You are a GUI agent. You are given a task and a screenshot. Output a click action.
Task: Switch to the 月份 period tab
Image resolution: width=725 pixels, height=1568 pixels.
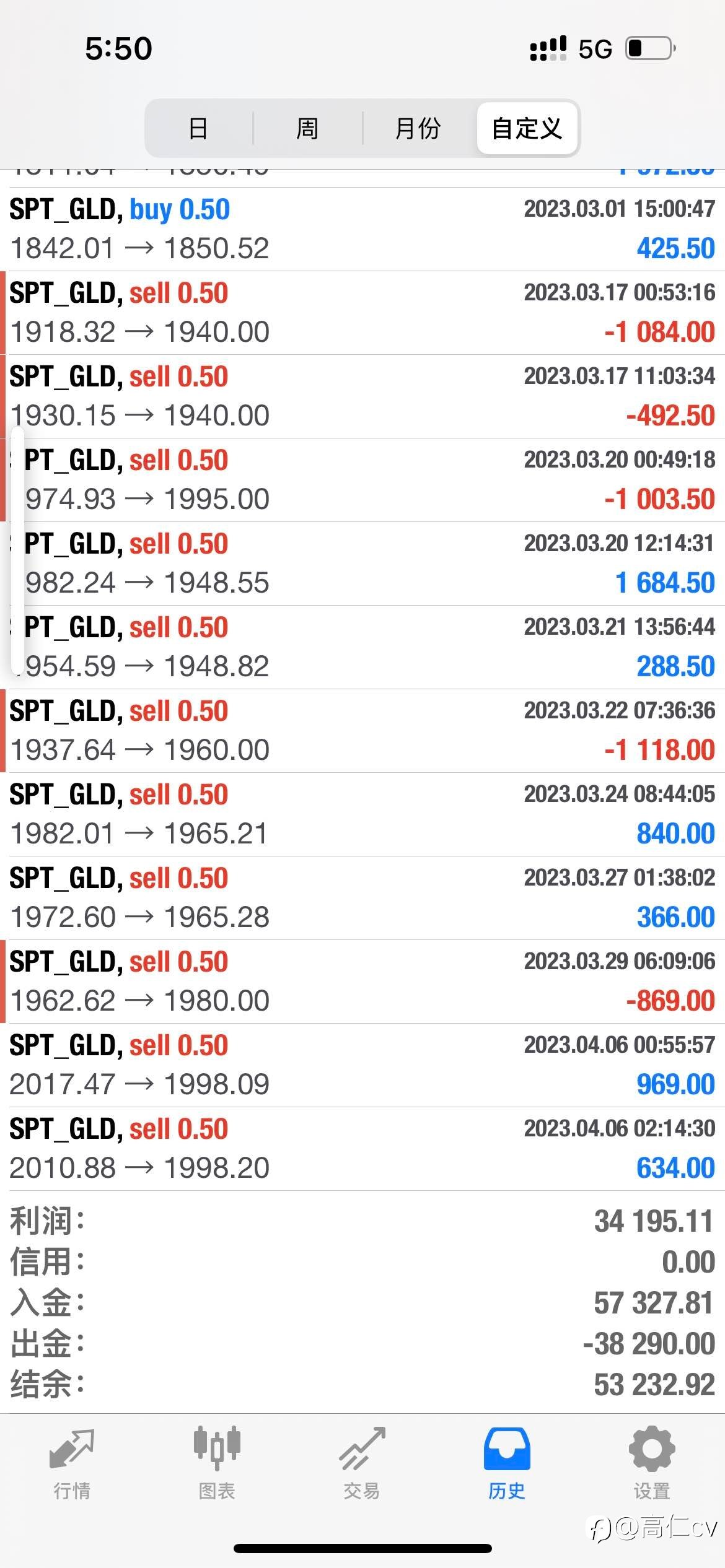(418, 129)
